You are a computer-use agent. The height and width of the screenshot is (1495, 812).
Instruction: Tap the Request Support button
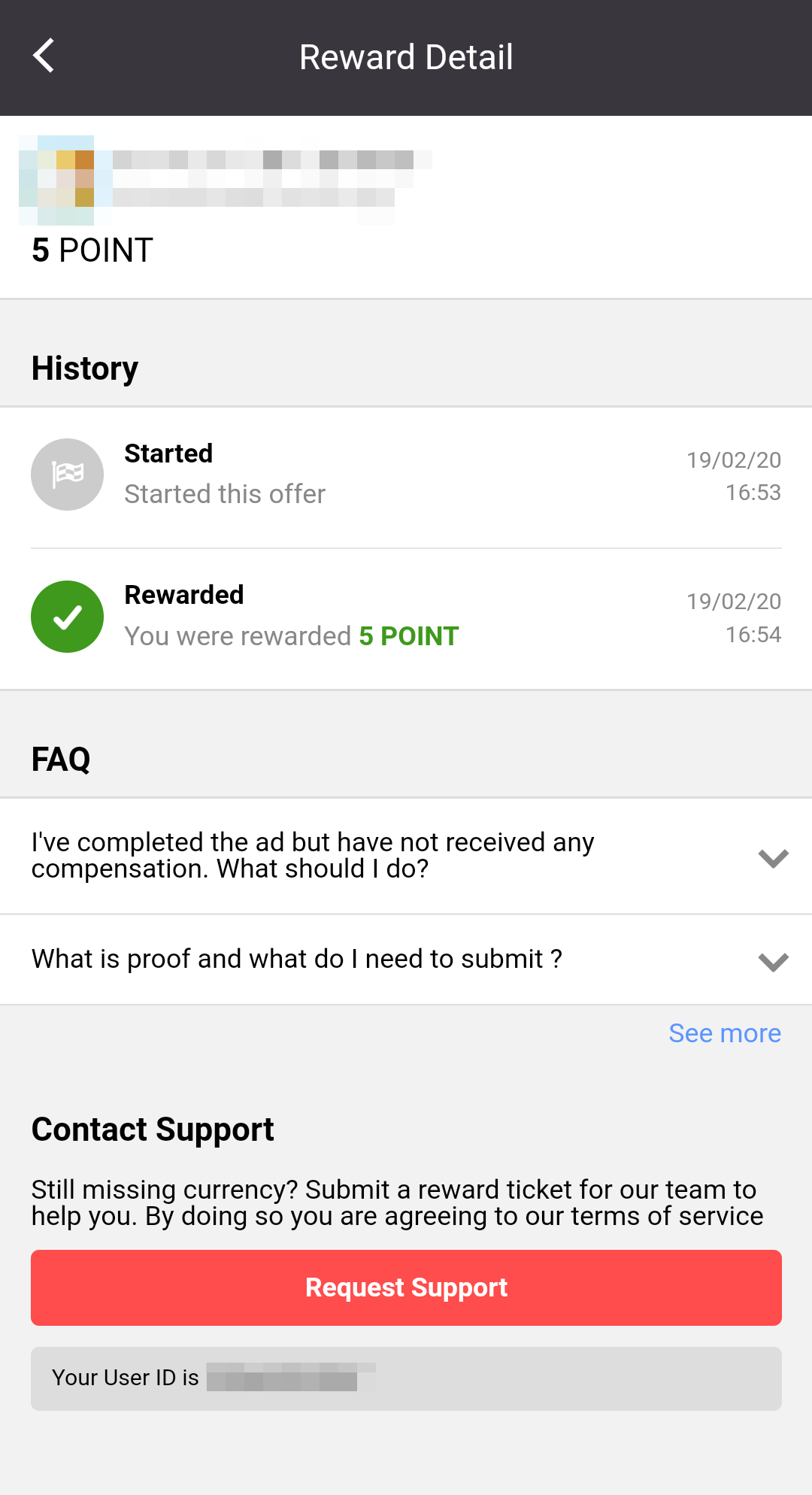coord(406,1287)
